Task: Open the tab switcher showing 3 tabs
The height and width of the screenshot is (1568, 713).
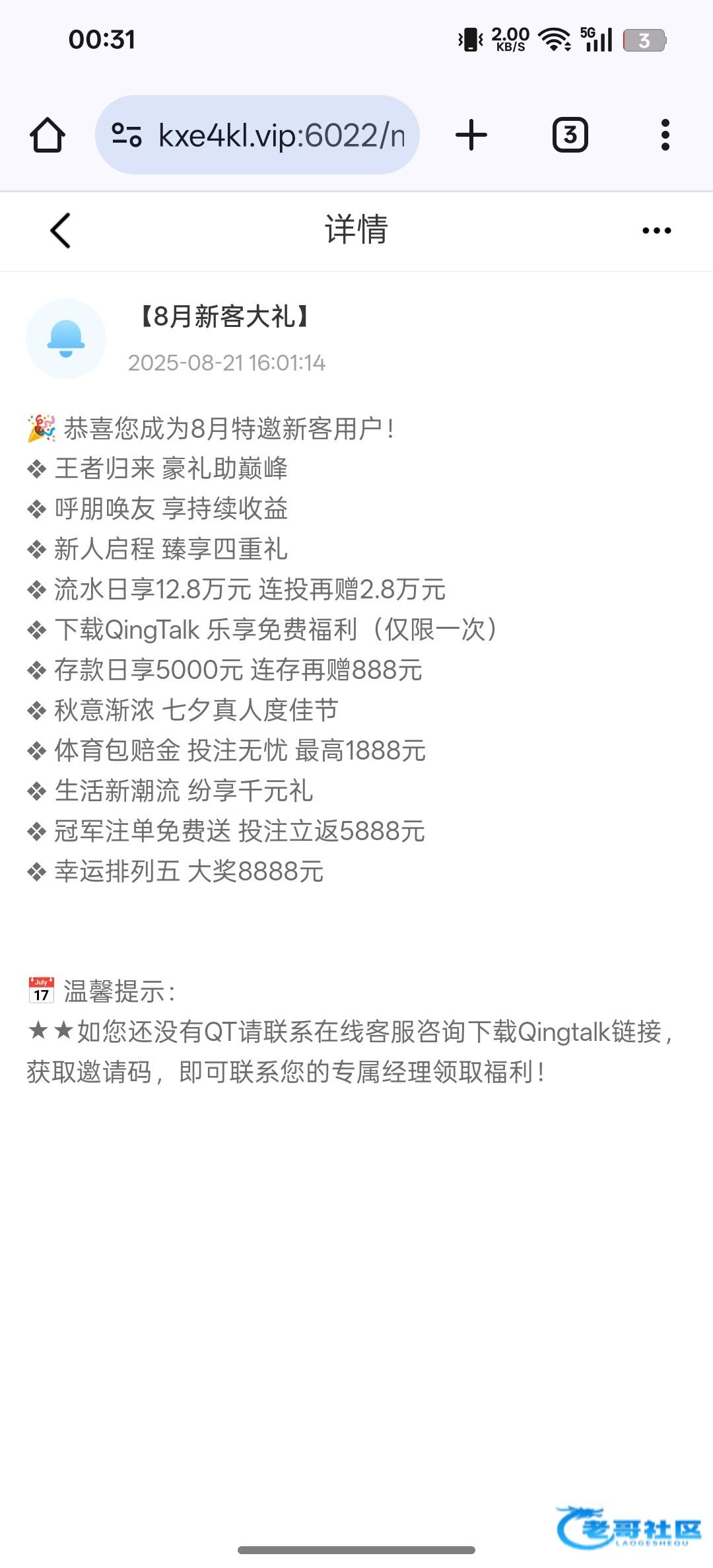Action: tap(570, 135)
